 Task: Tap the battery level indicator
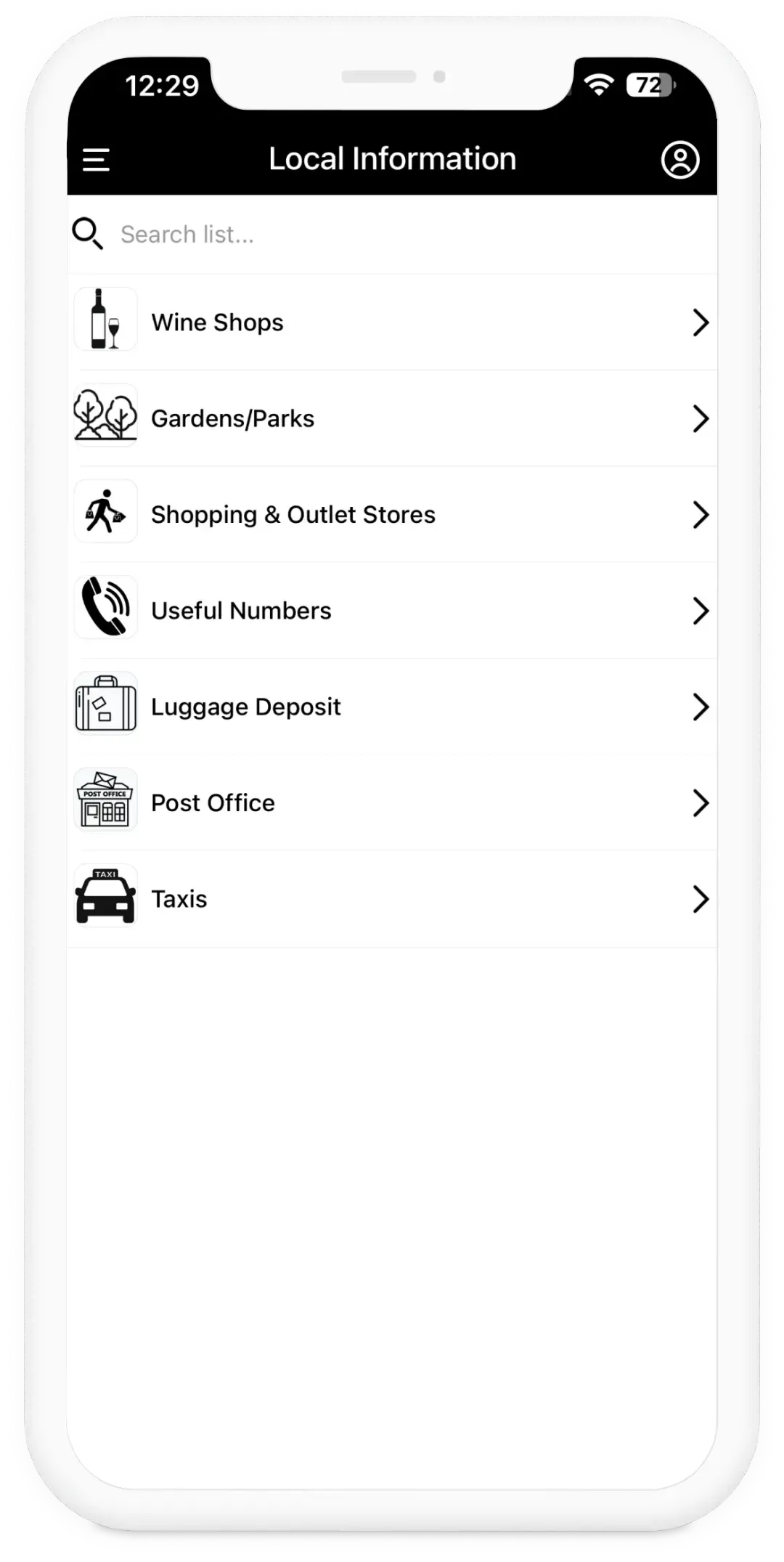pyautogui.click(x=649, y=85)
